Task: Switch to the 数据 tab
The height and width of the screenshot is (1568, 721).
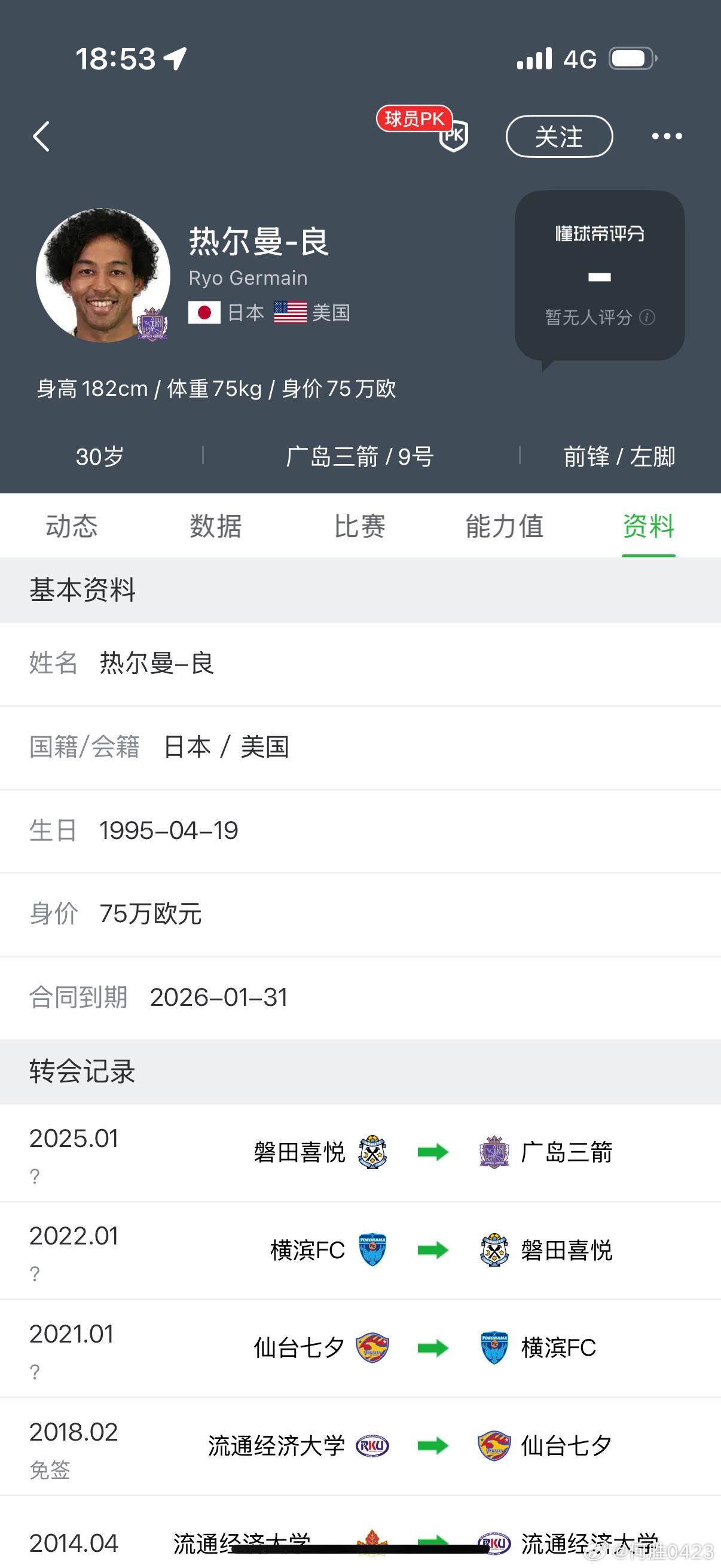Action: click(216, 526)
